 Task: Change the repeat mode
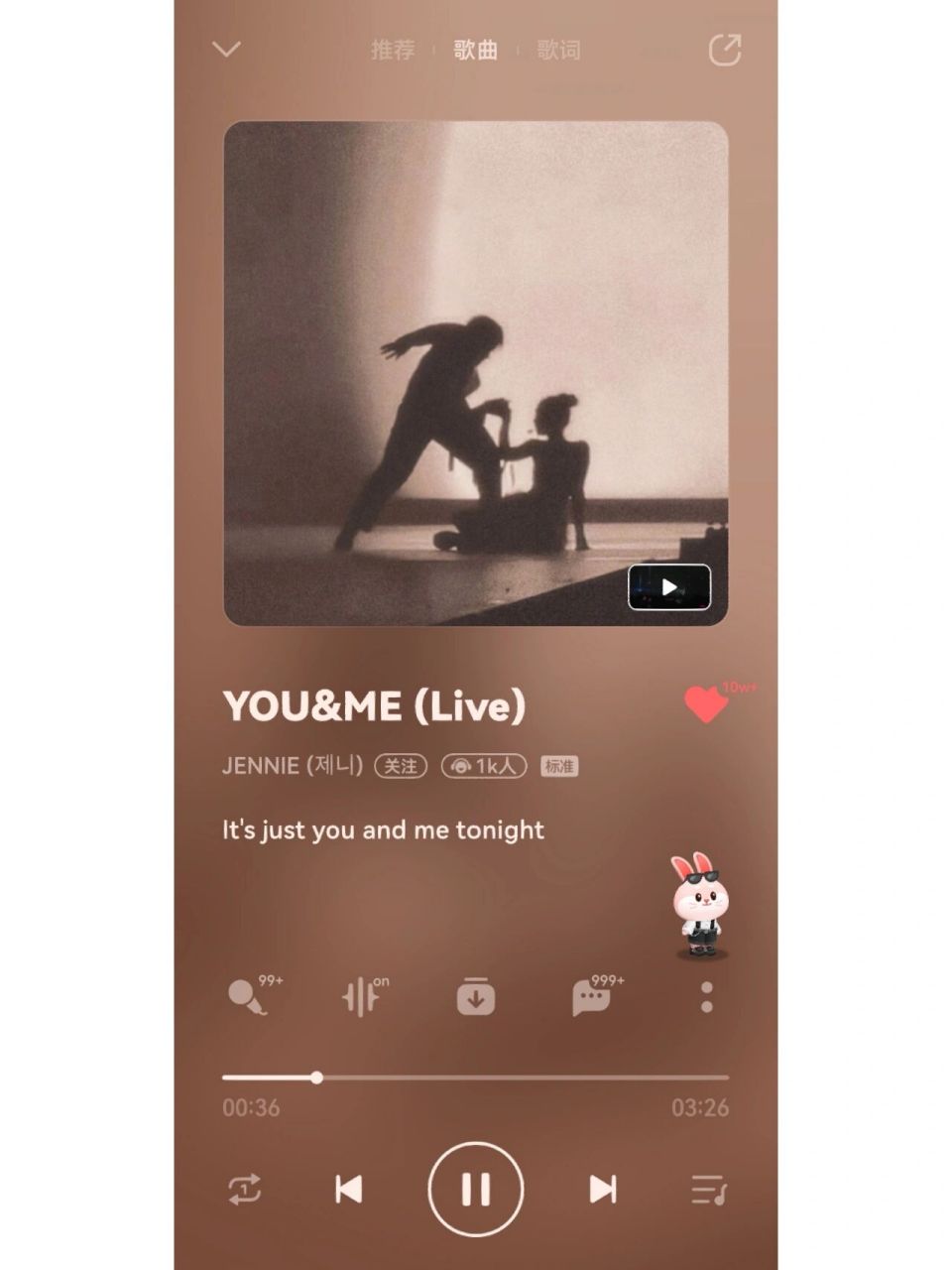(x=245, y=1189)
